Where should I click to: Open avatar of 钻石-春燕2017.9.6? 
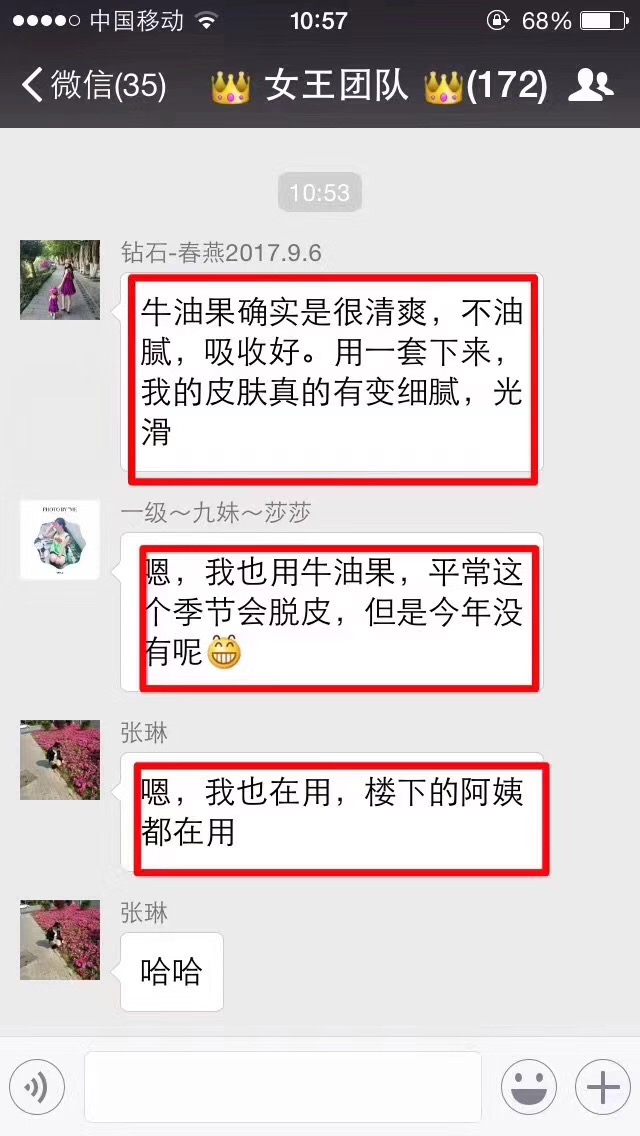(x=60, y=280)
